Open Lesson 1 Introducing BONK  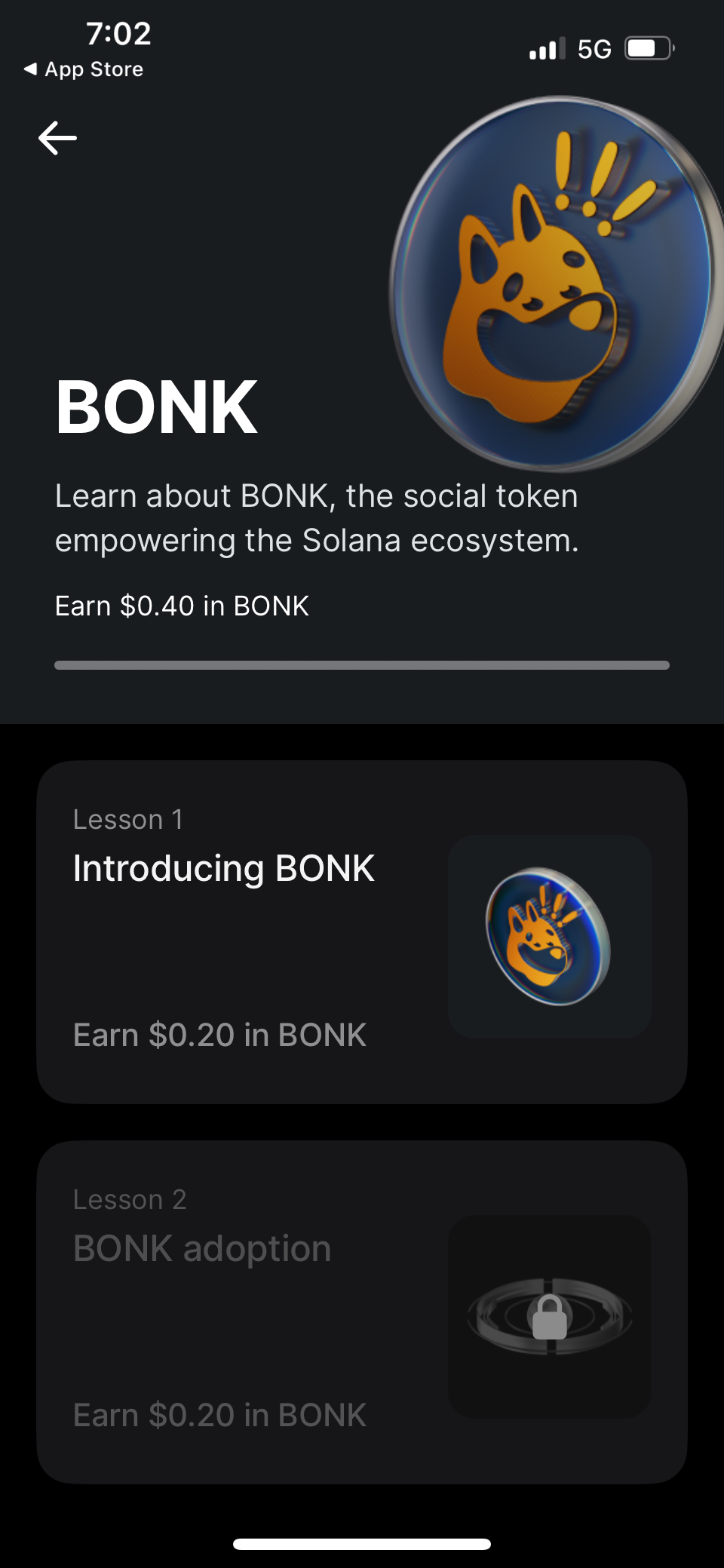(361, 931)
